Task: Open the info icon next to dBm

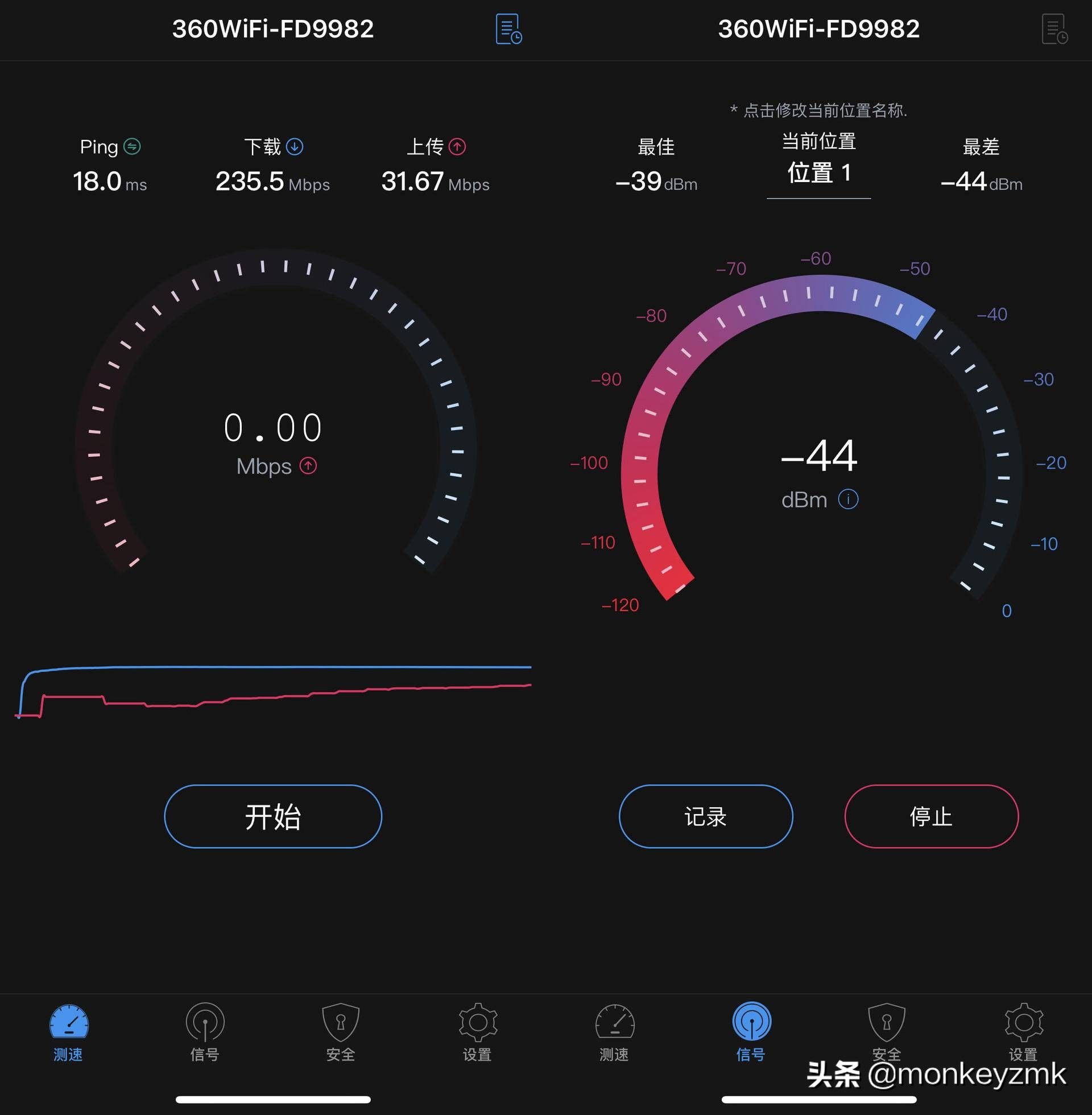Action: click(848, 499)
